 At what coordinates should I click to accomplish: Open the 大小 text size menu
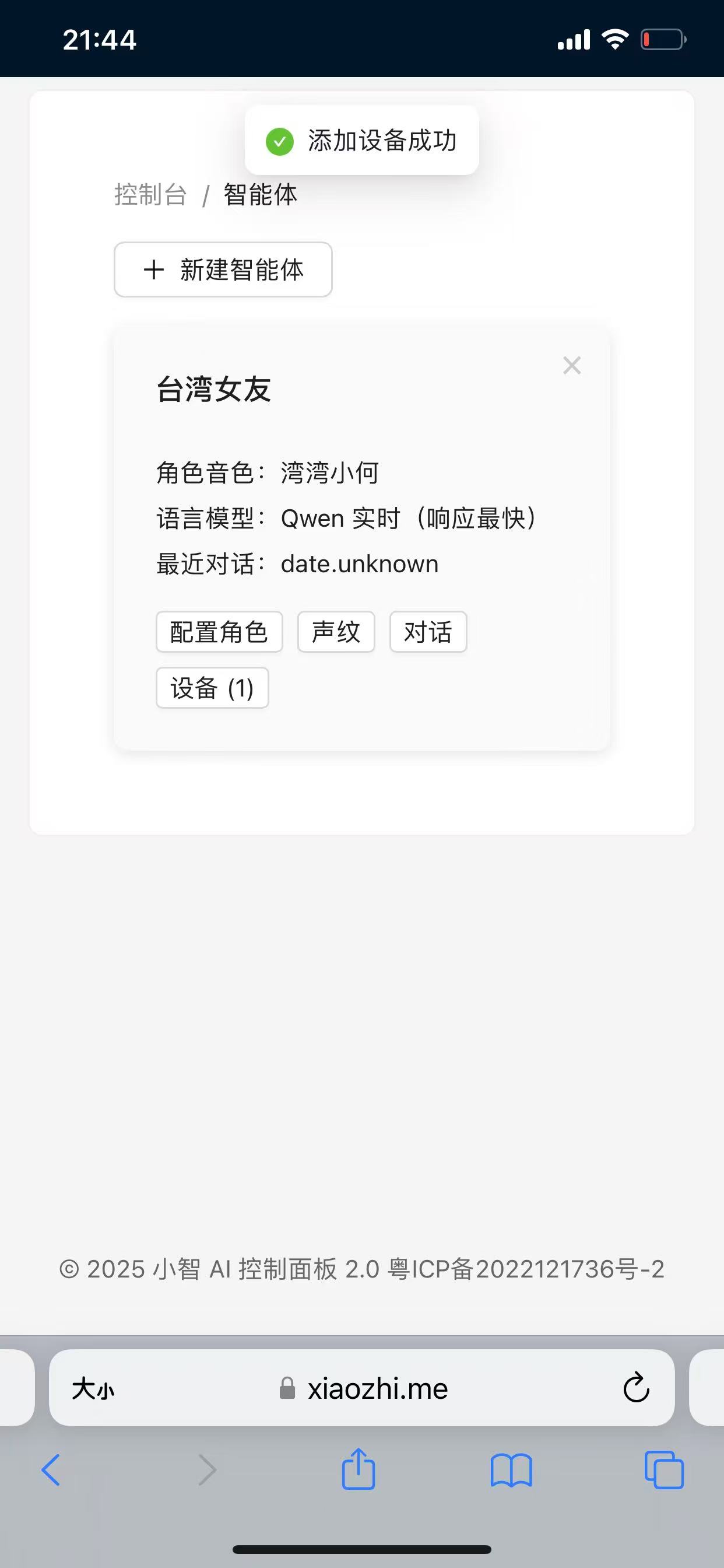pyautogui.click(x=93, y=1388)
